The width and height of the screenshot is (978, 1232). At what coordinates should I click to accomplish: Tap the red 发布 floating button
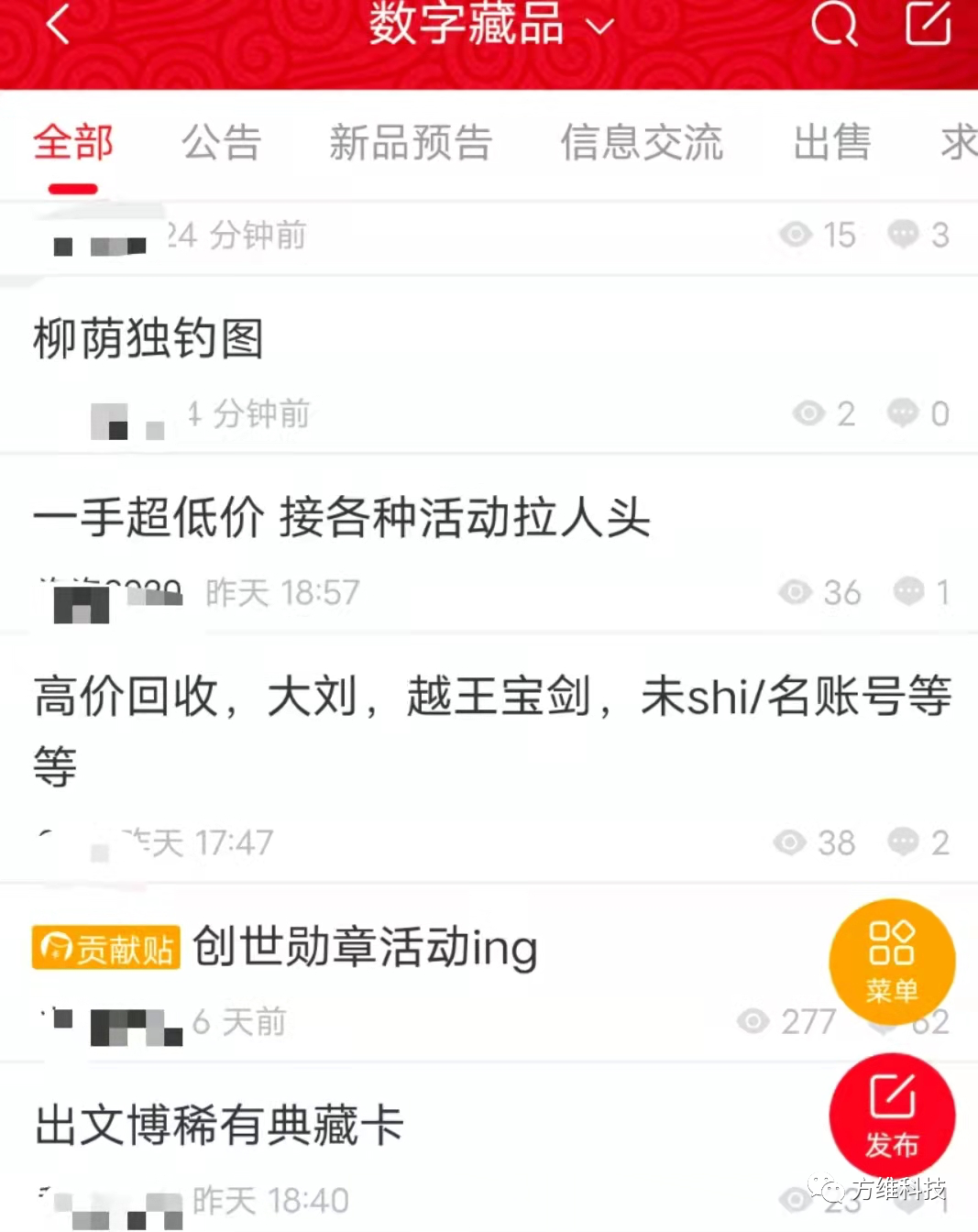[x=891, y=1116]
